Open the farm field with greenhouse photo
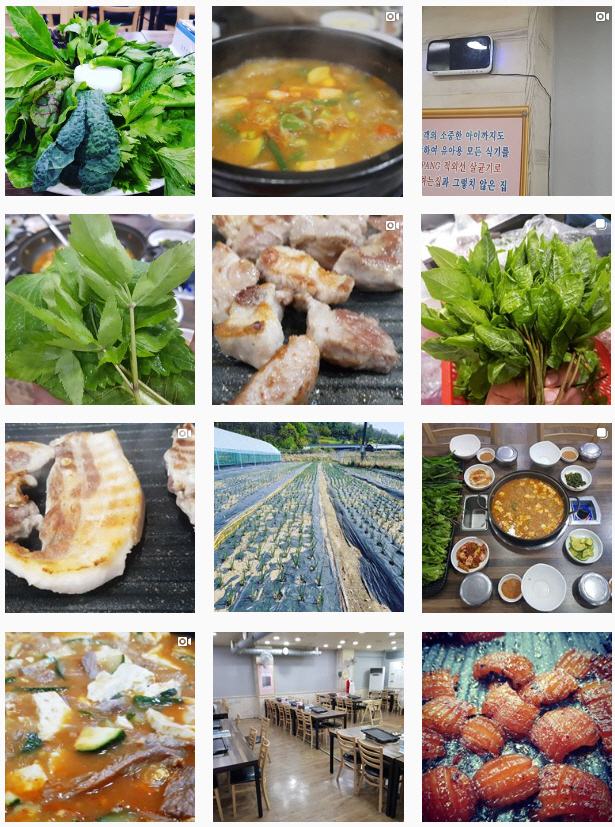615x827 pixels. pyautogui.click(x=308, y=517)
